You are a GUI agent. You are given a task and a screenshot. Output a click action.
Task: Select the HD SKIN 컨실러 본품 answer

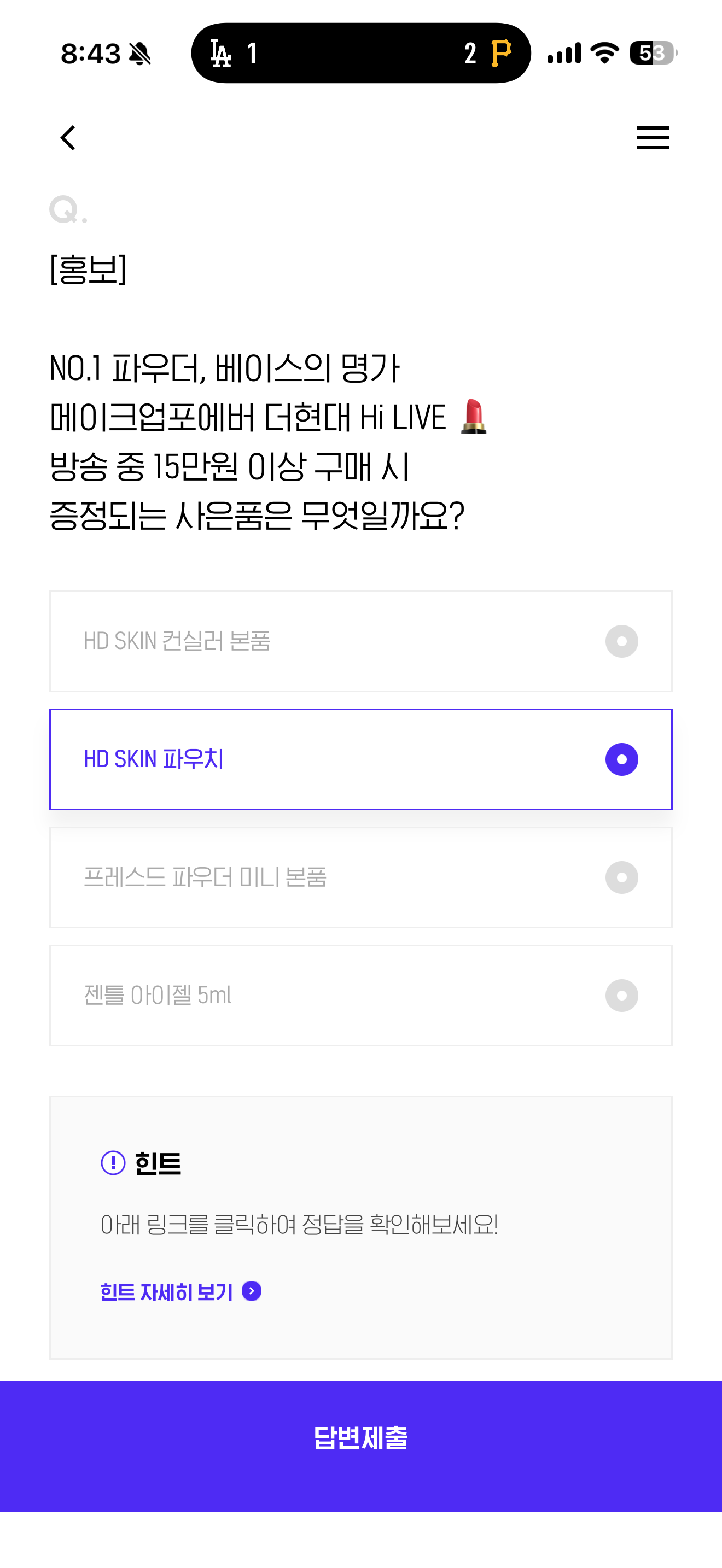(361, 641)
